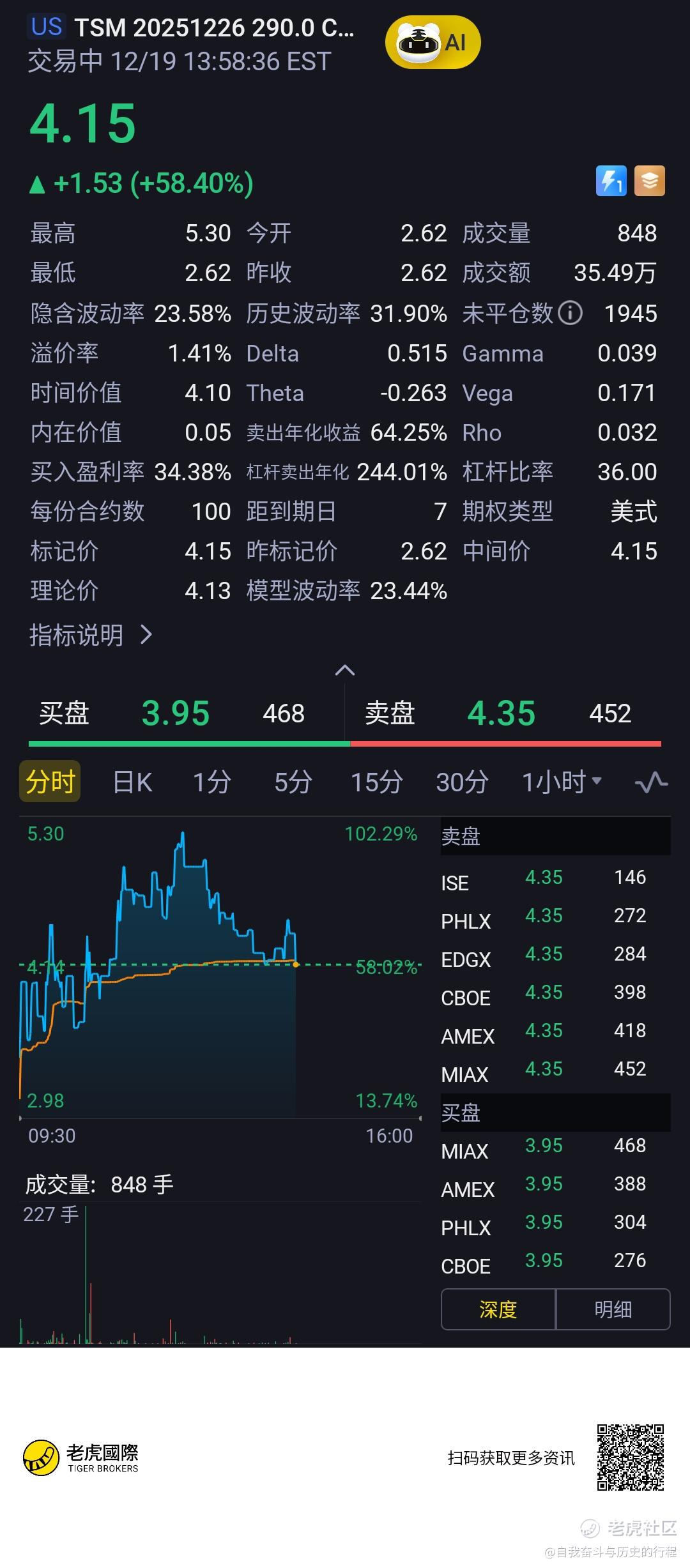Collapse the quote details panel

[x=345, y=670]
